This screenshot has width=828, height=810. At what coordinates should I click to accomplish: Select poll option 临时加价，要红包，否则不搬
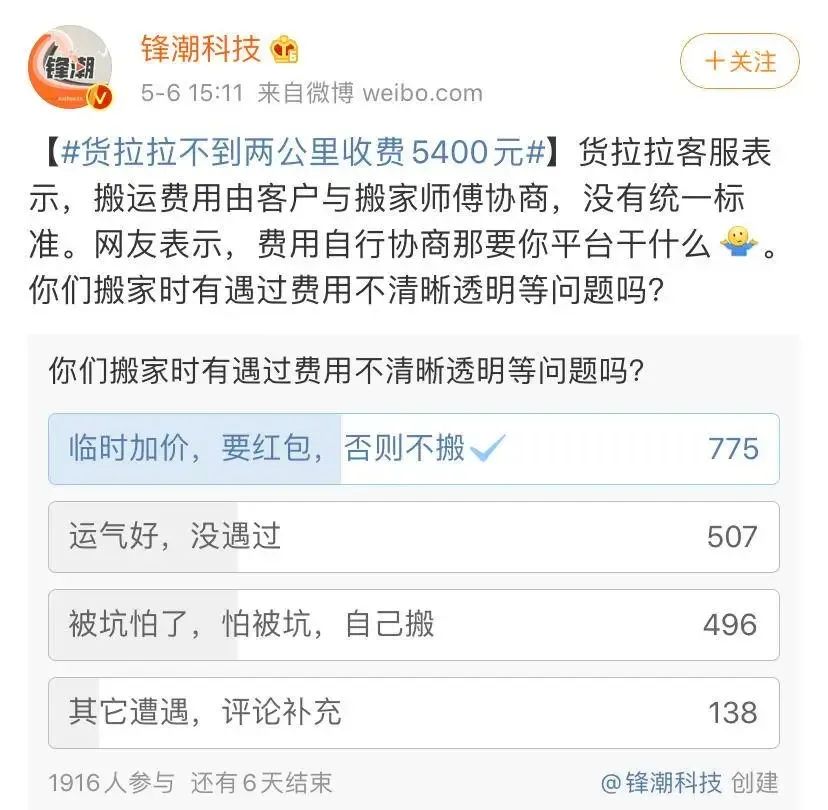[413, 449]
